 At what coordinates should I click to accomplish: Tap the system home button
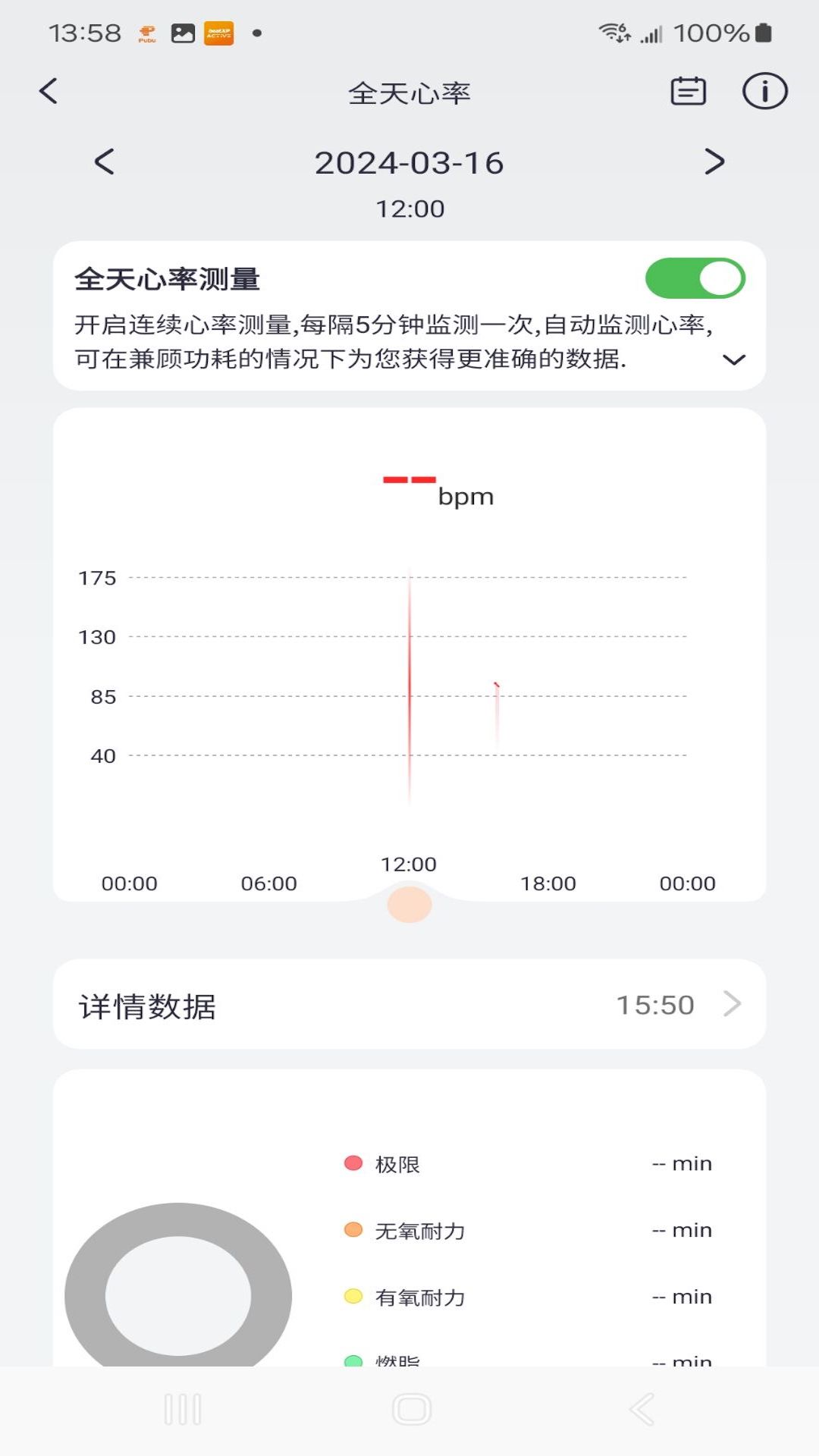411,1410
